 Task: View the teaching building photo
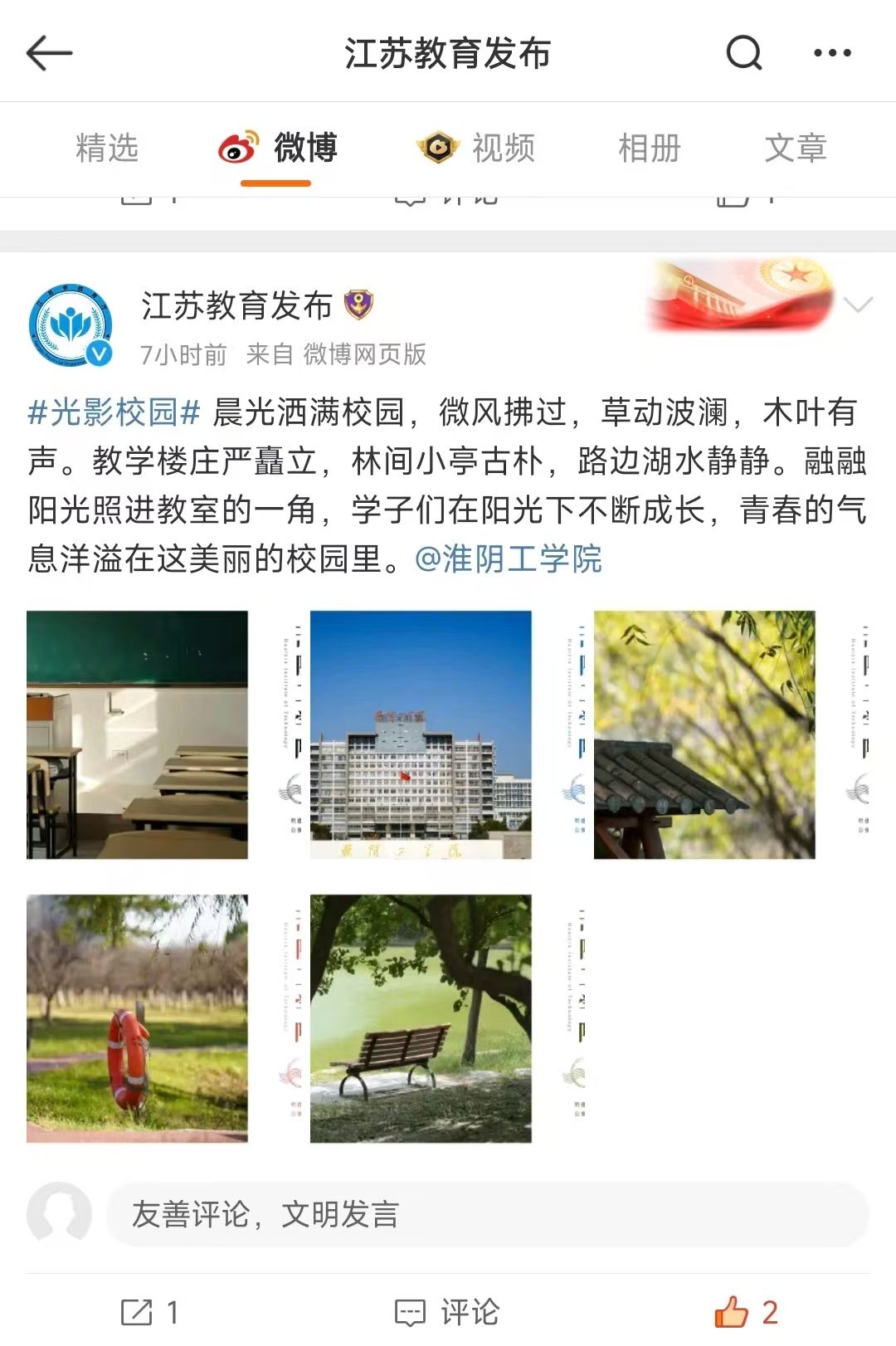coord(421,734)
